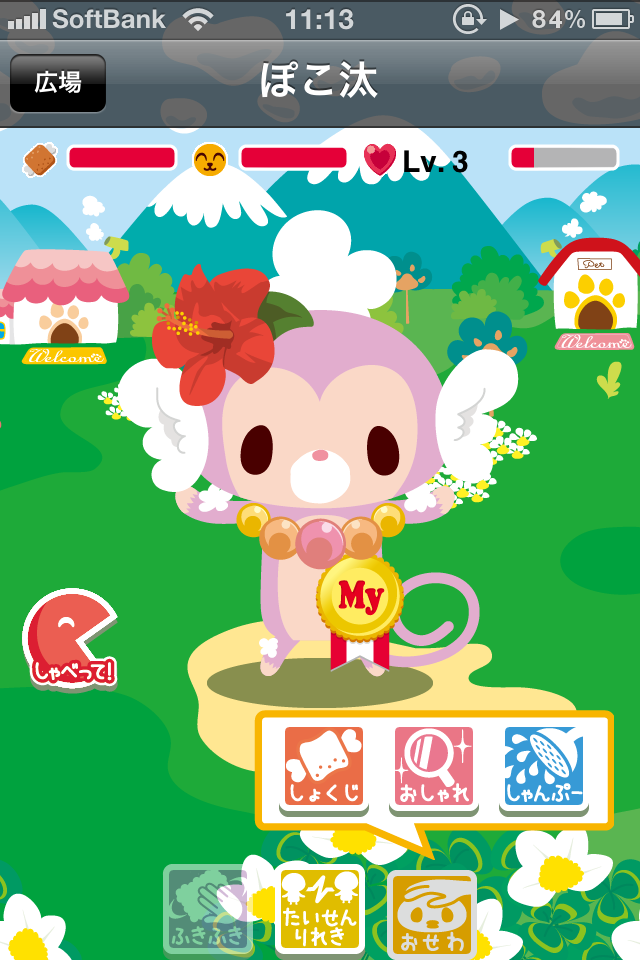Open たいせんりれき battle history

(x=319, y=909)
